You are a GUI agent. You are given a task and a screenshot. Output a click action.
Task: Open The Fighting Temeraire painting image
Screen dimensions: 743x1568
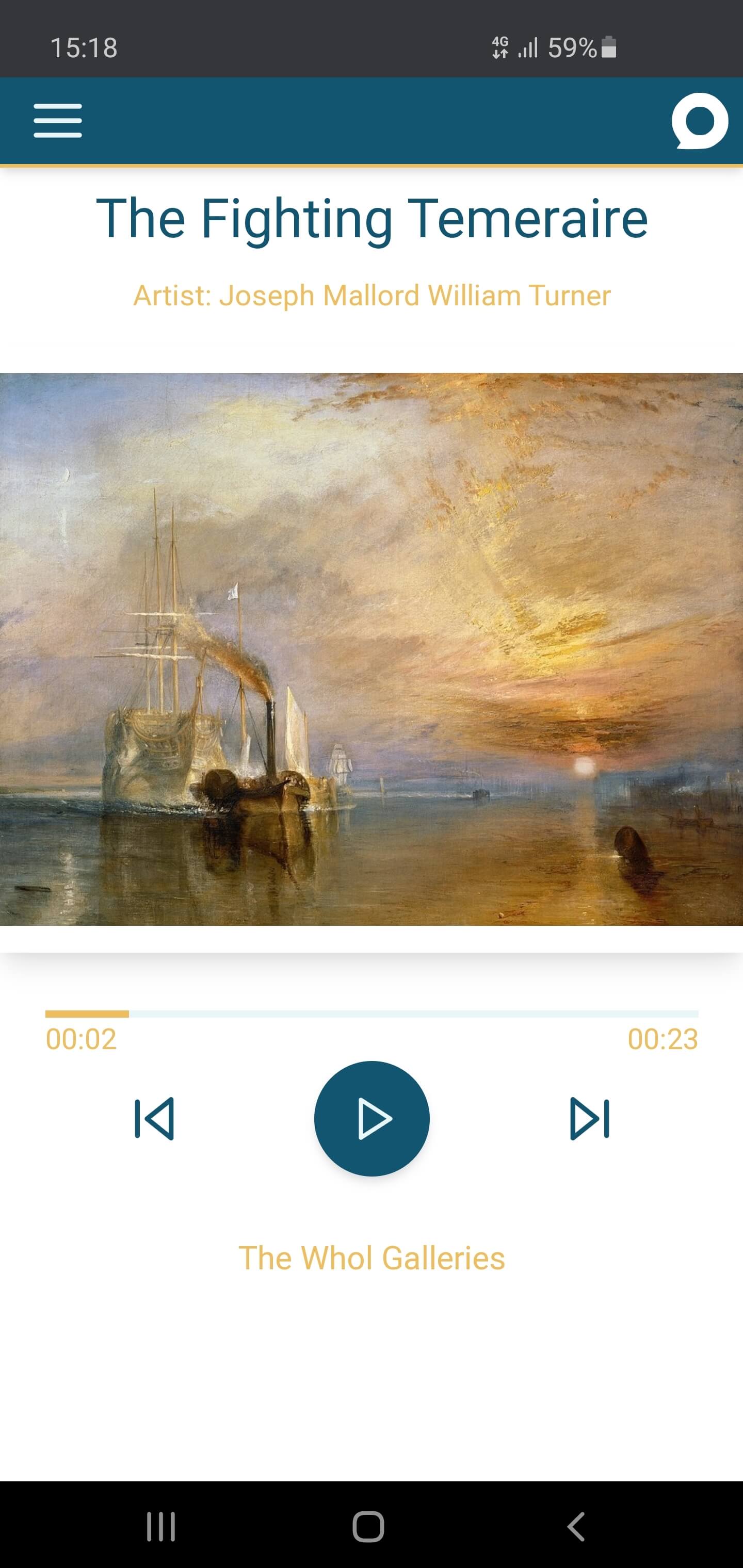372,649
